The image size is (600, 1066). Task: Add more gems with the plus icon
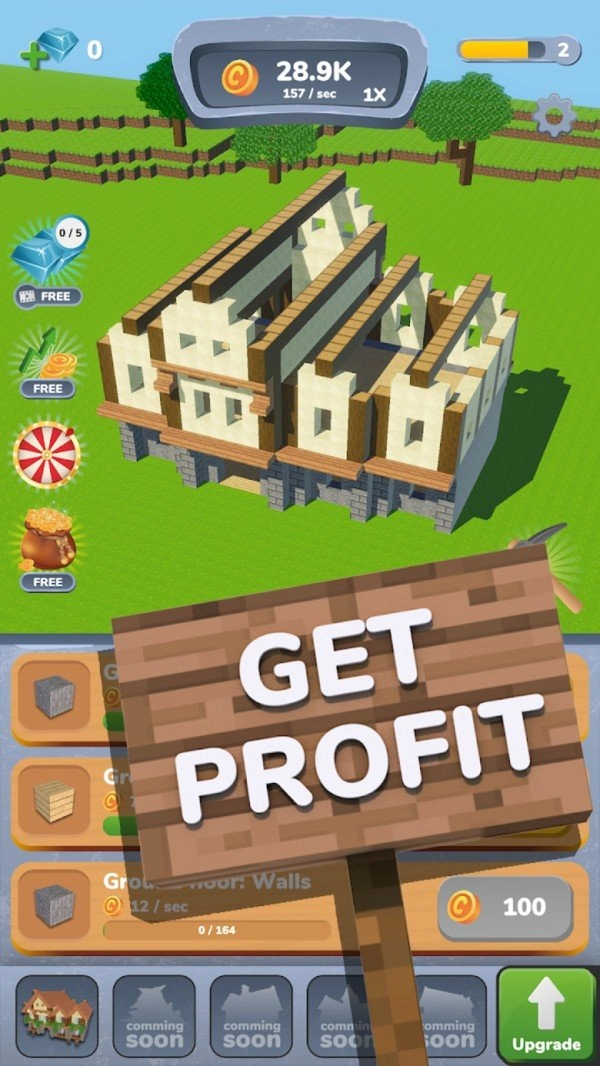tap(33, 55)
